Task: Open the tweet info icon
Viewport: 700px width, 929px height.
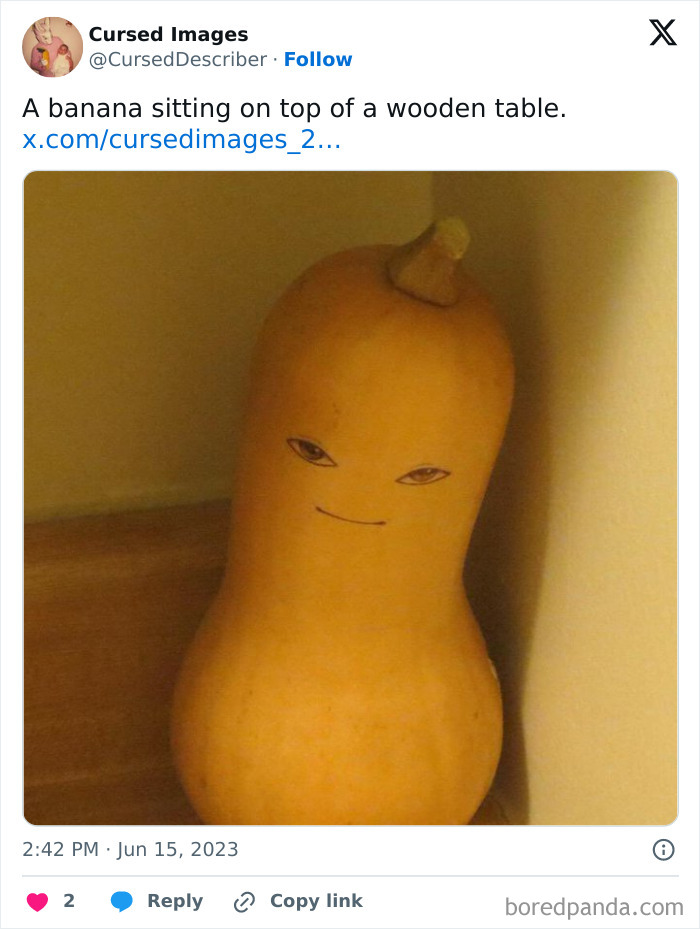Action: point(662,850)
